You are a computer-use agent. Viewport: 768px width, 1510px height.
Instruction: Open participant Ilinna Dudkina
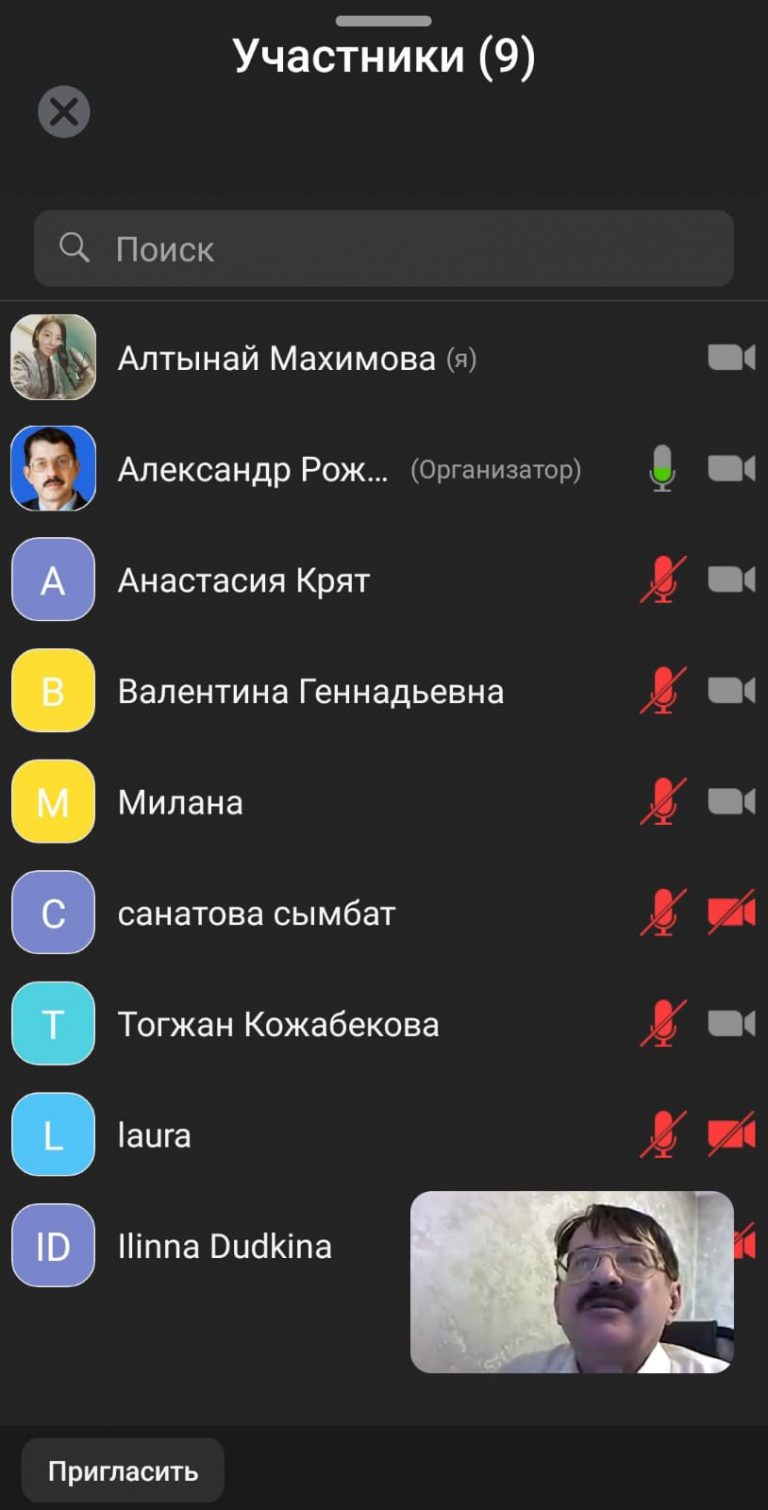[x=224, y=1246]
